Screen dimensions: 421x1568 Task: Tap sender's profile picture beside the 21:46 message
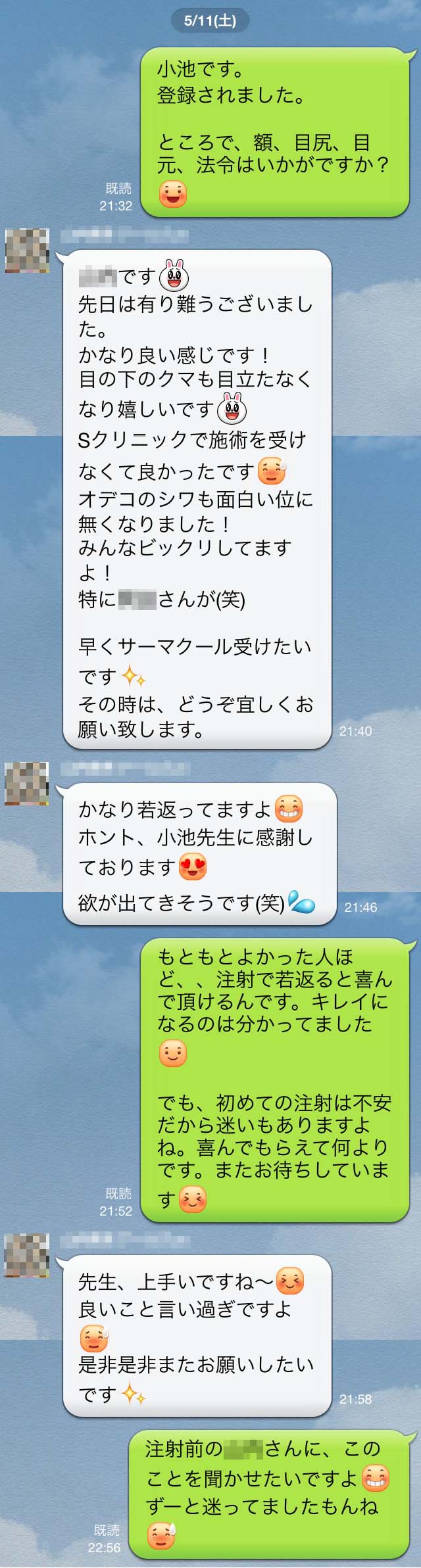click(x=27, y=783)
